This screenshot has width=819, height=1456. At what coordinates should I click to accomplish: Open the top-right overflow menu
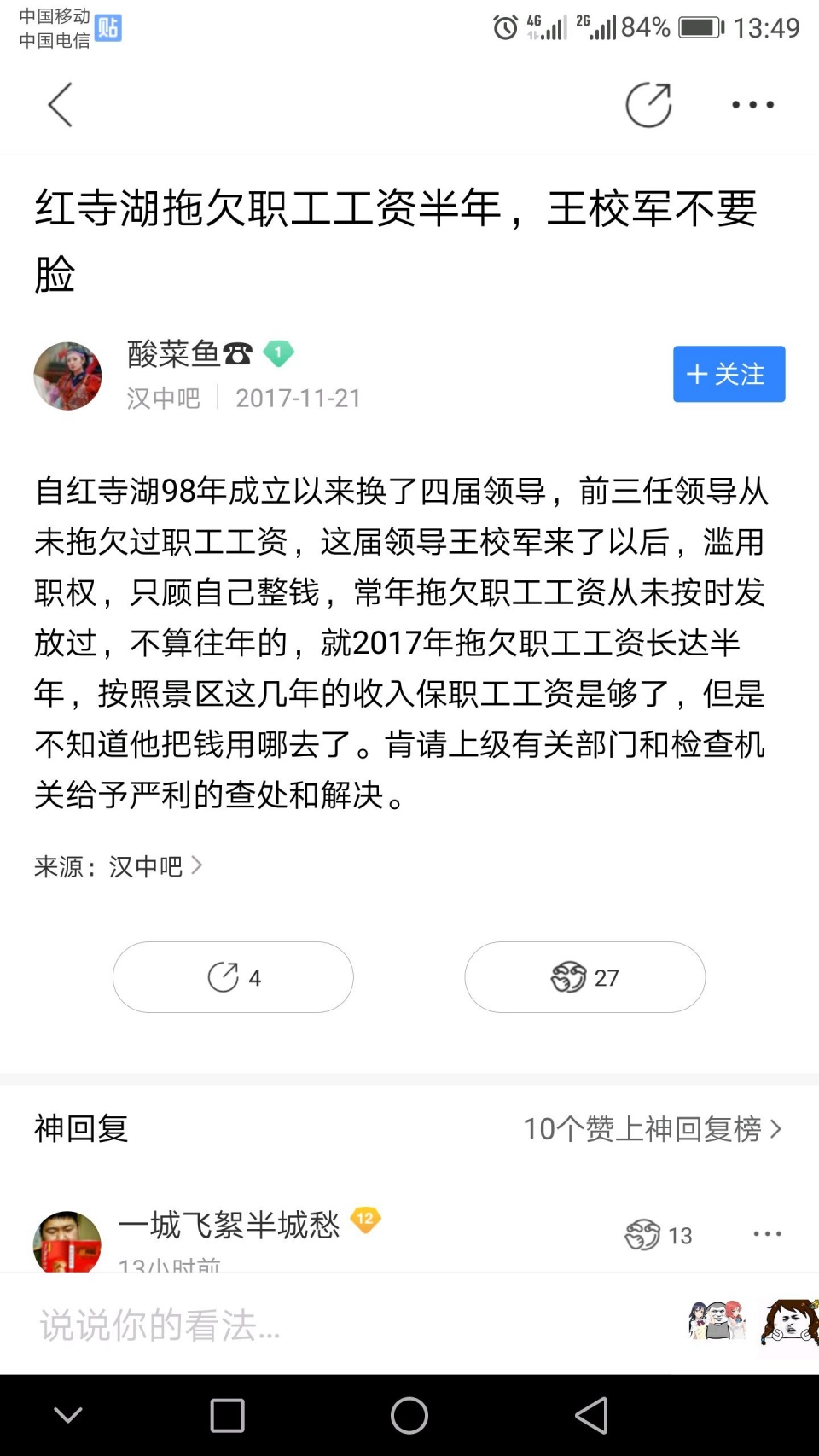coord(752,105)
